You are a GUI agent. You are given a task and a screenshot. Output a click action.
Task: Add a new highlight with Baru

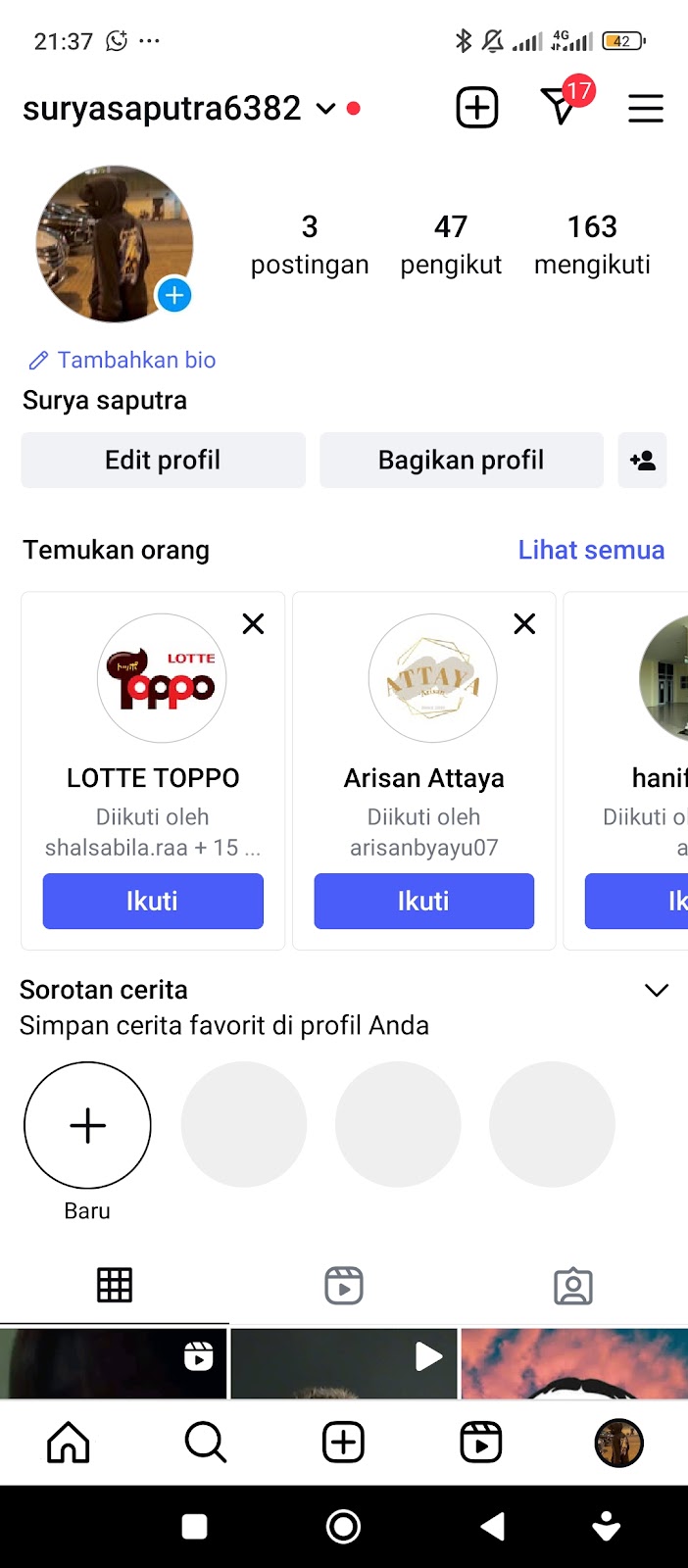pyautogui.click(x=87, y=1125)
